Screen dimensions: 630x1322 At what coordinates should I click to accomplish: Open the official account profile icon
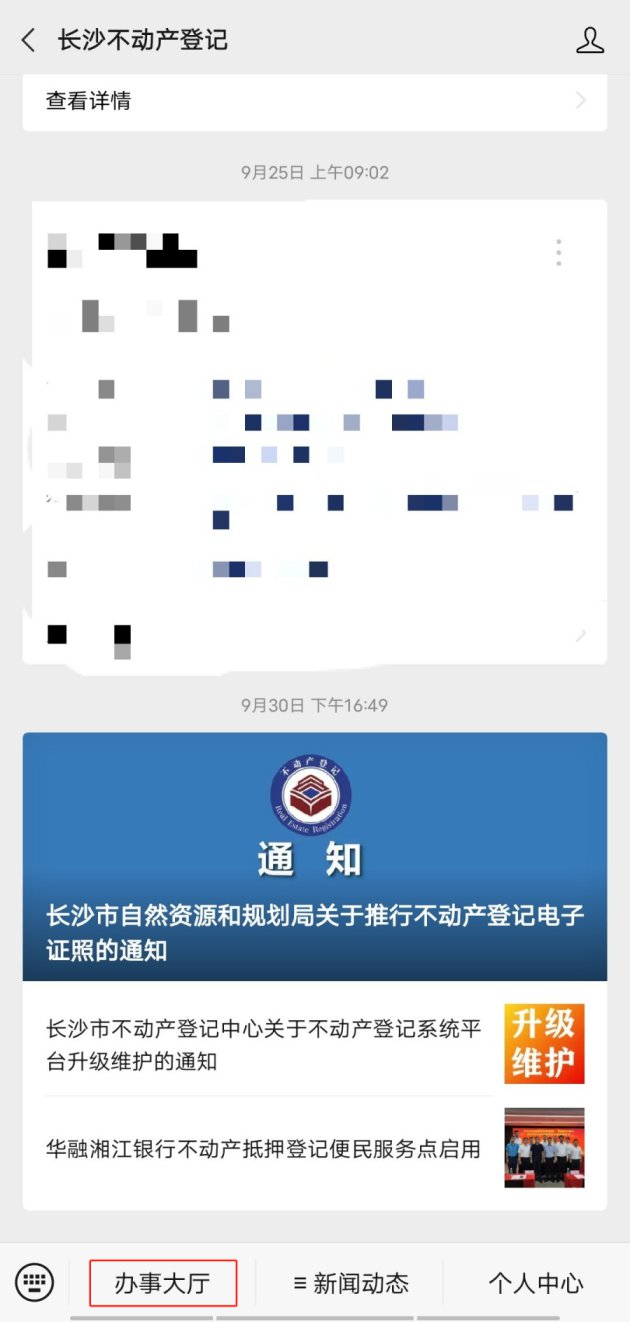tap(590, 40)
